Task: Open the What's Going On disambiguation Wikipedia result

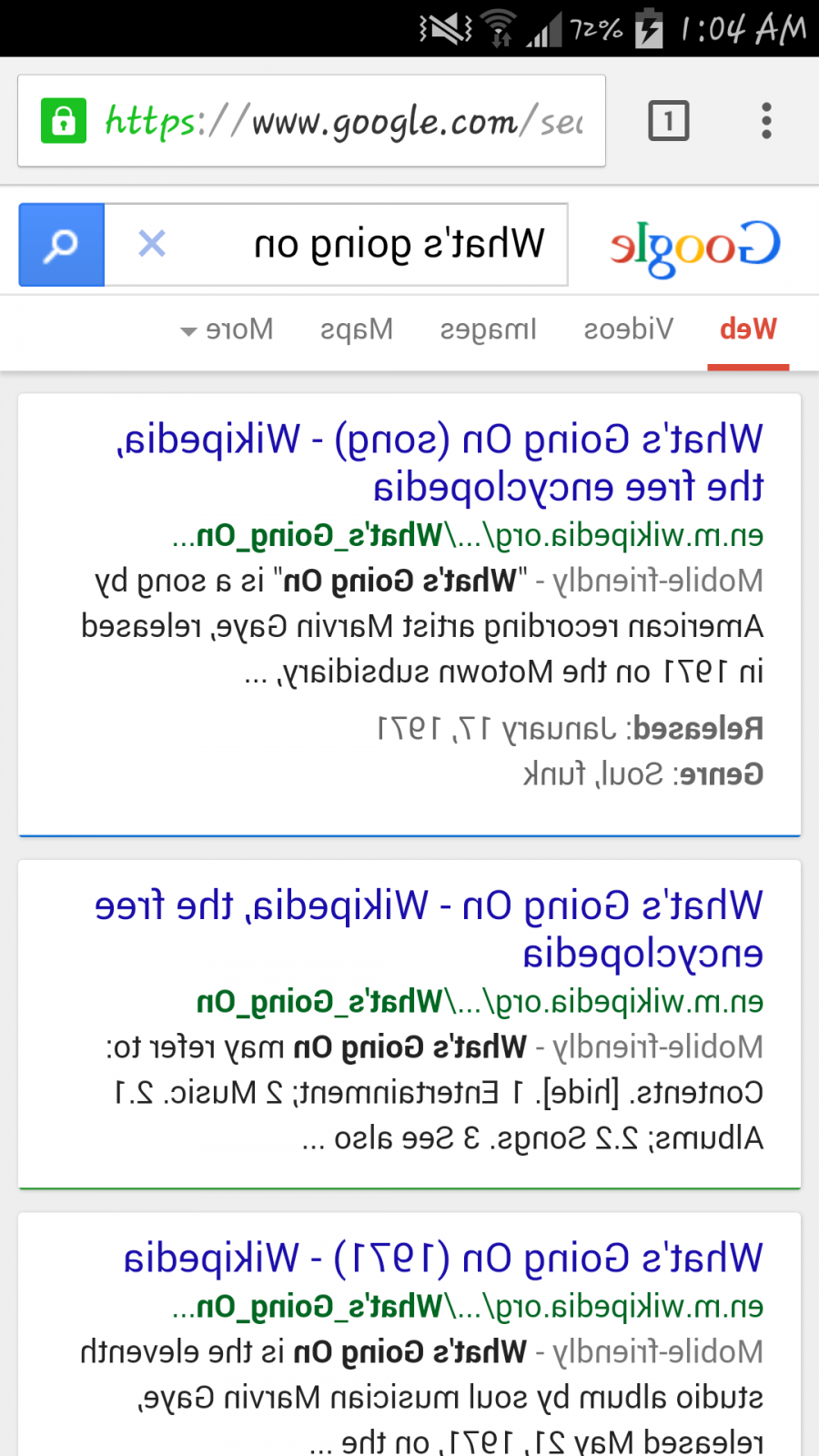Action: [430, 928]
